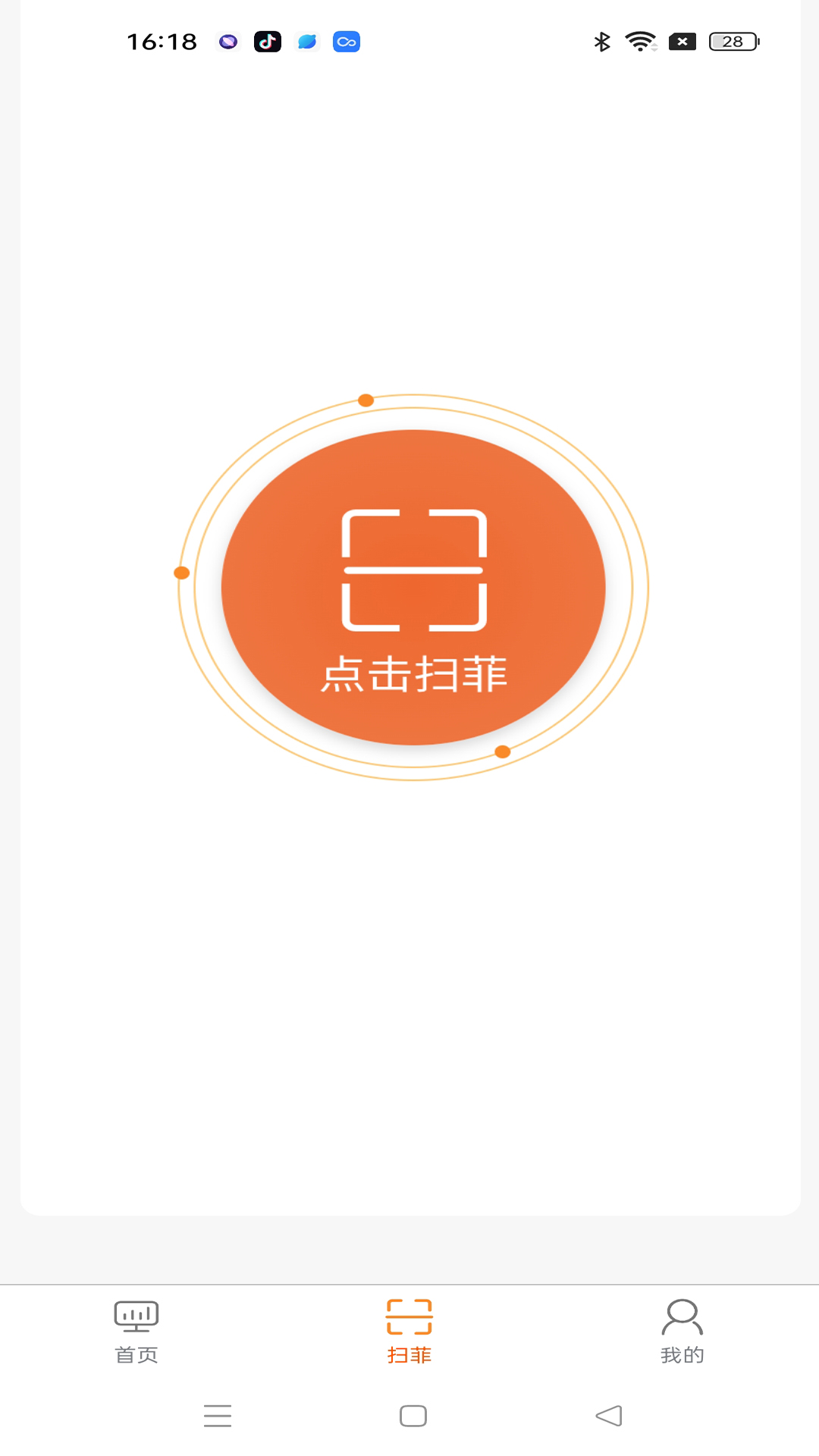Tap the clock showing 16:18
Image resolution: width=819 pixels, height=1456 pixels.
[162, 42]
